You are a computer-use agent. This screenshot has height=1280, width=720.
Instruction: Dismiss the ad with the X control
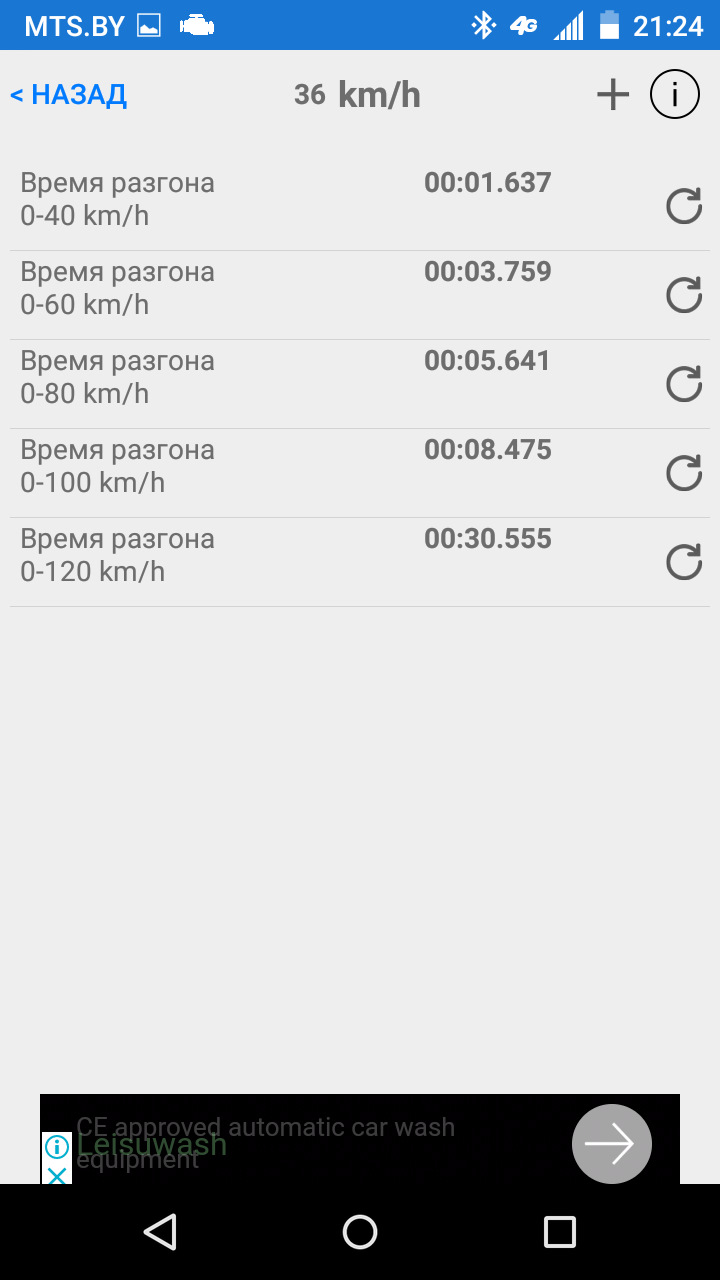(57, 1176)
